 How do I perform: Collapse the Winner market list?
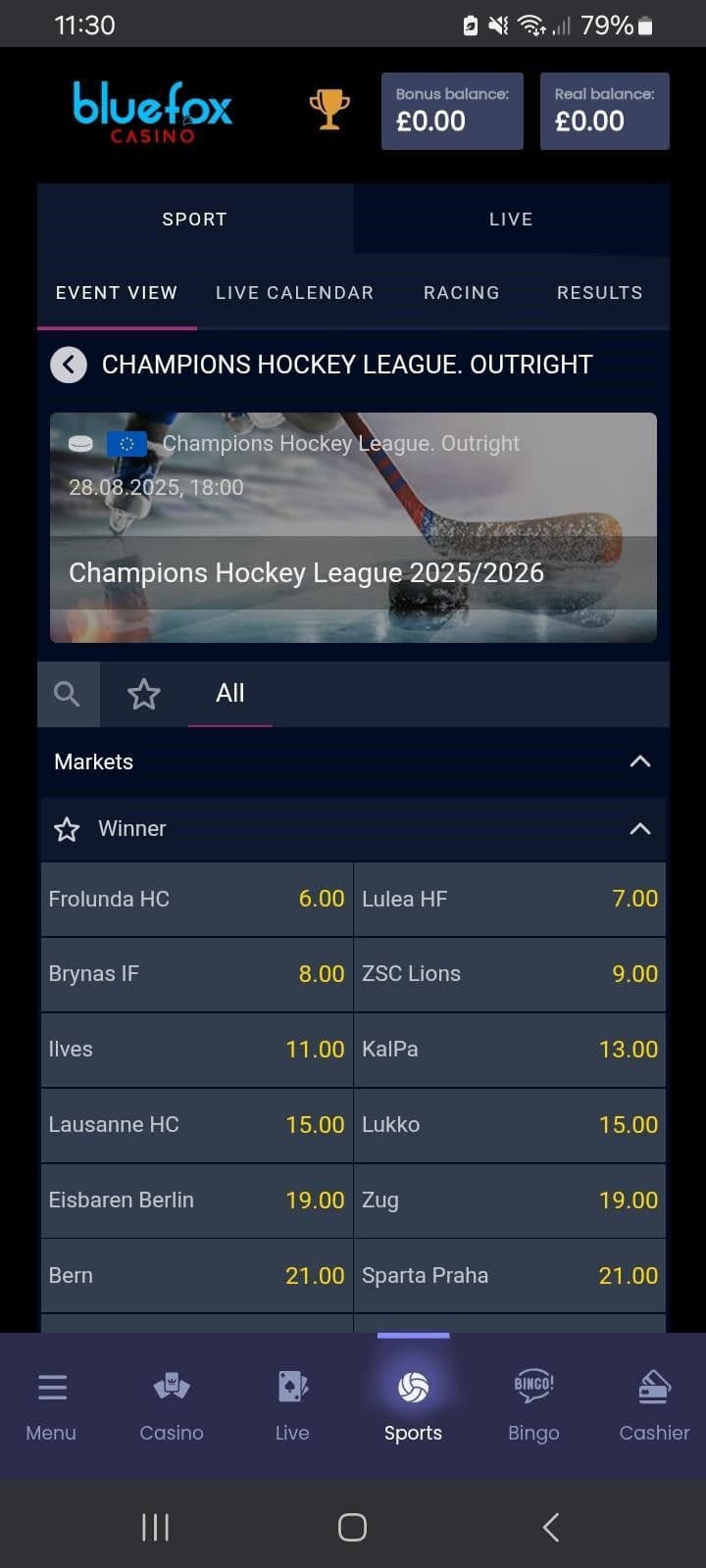pos(639,829)
